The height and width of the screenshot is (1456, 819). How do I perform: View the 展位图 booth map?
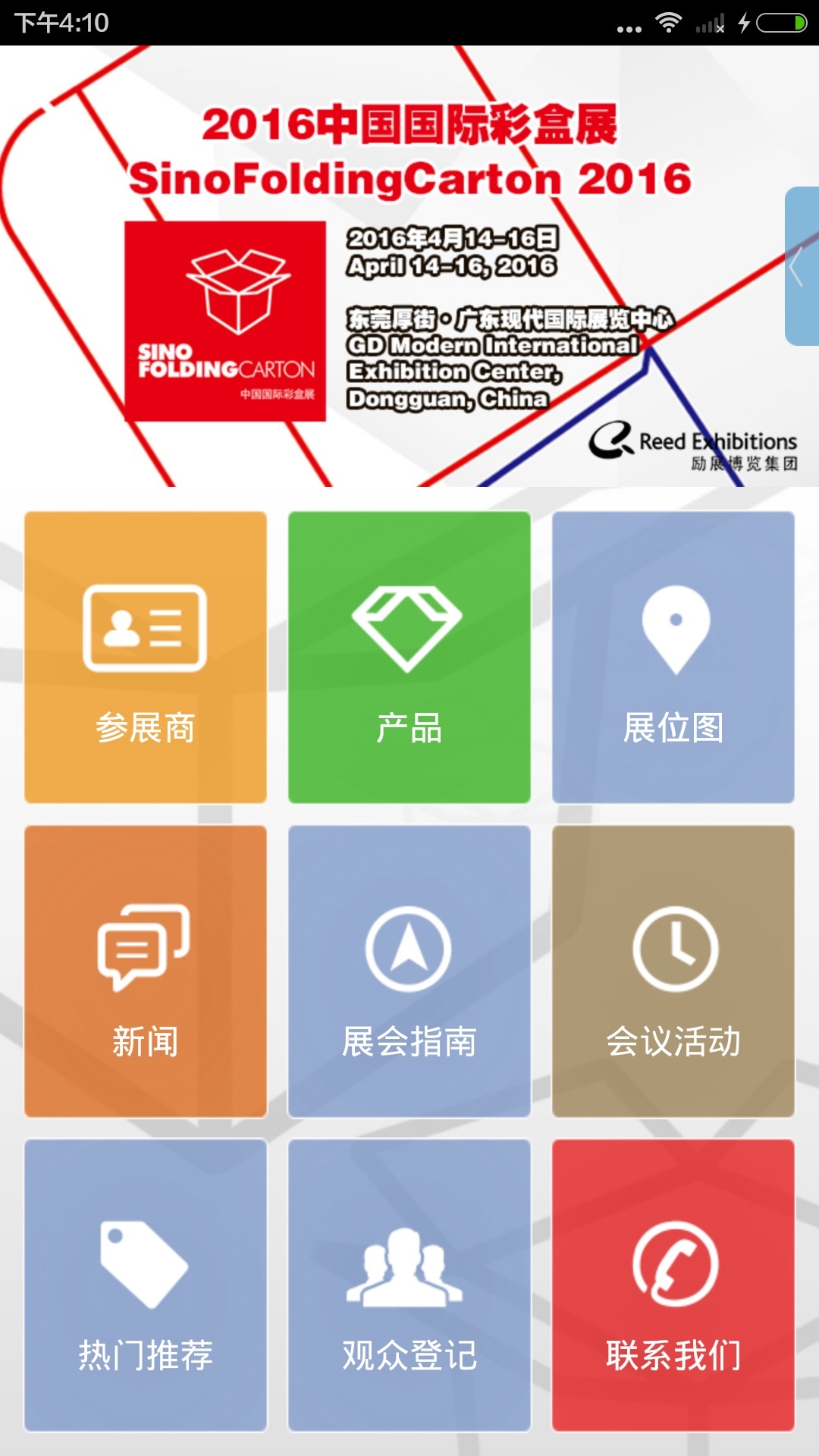(673, 657)
